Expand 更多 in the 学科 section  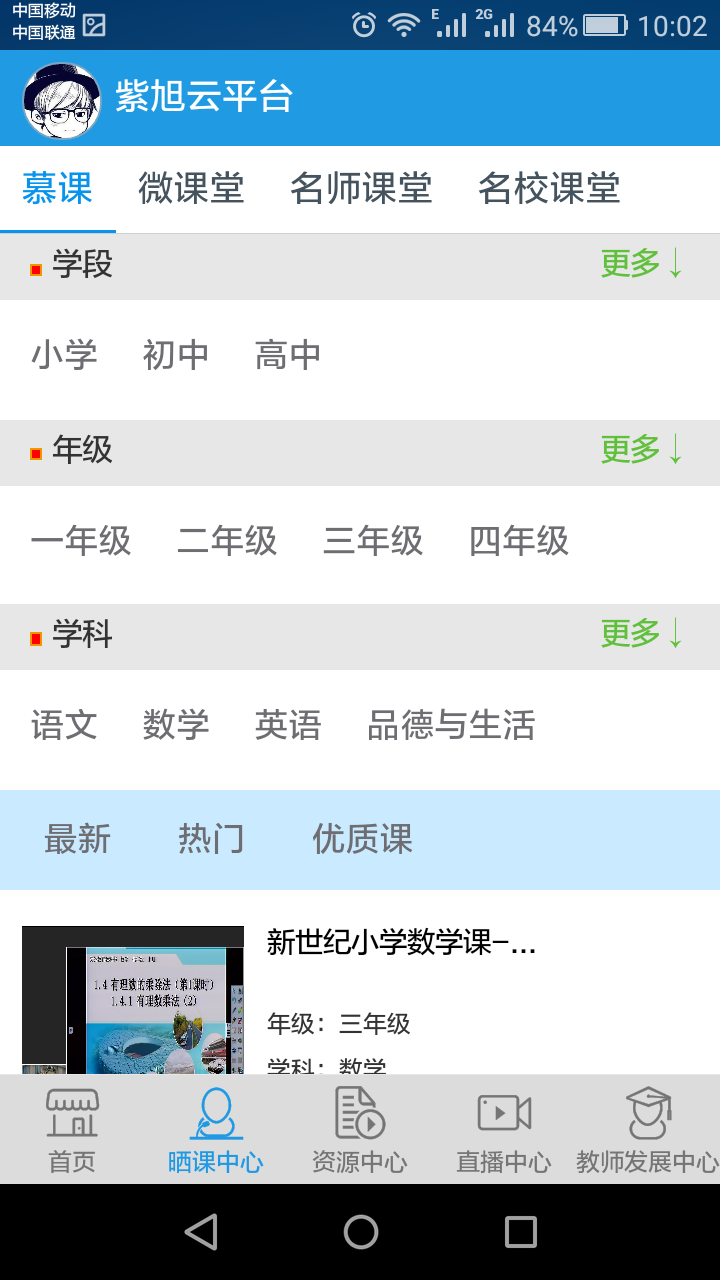tap(641, 634)
